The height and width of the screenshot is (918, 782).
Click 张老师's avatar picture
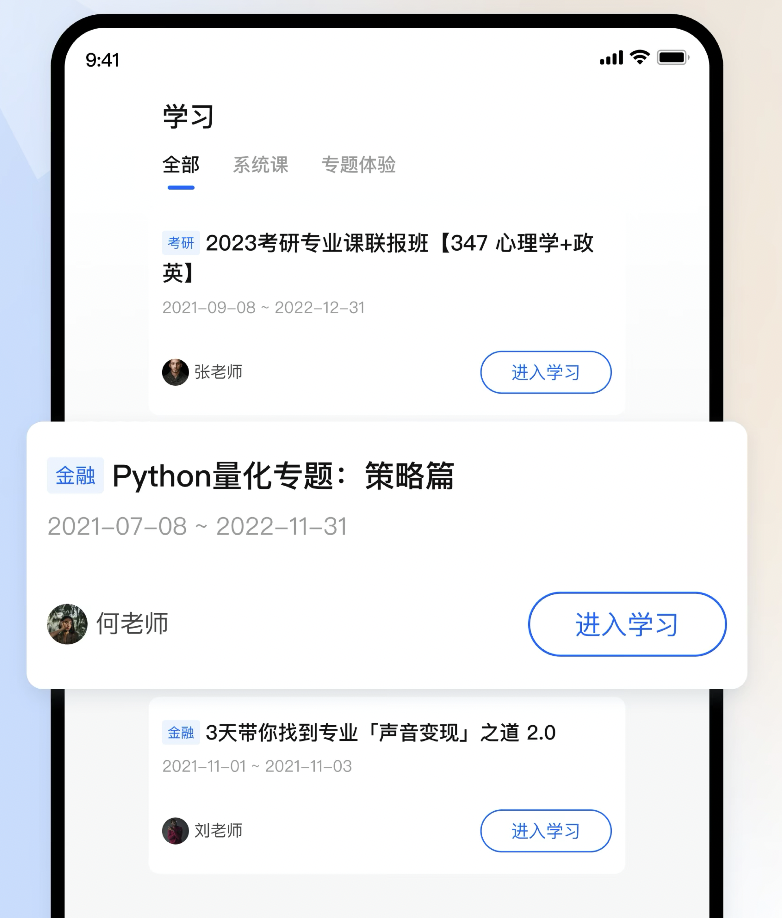[175, 372]
